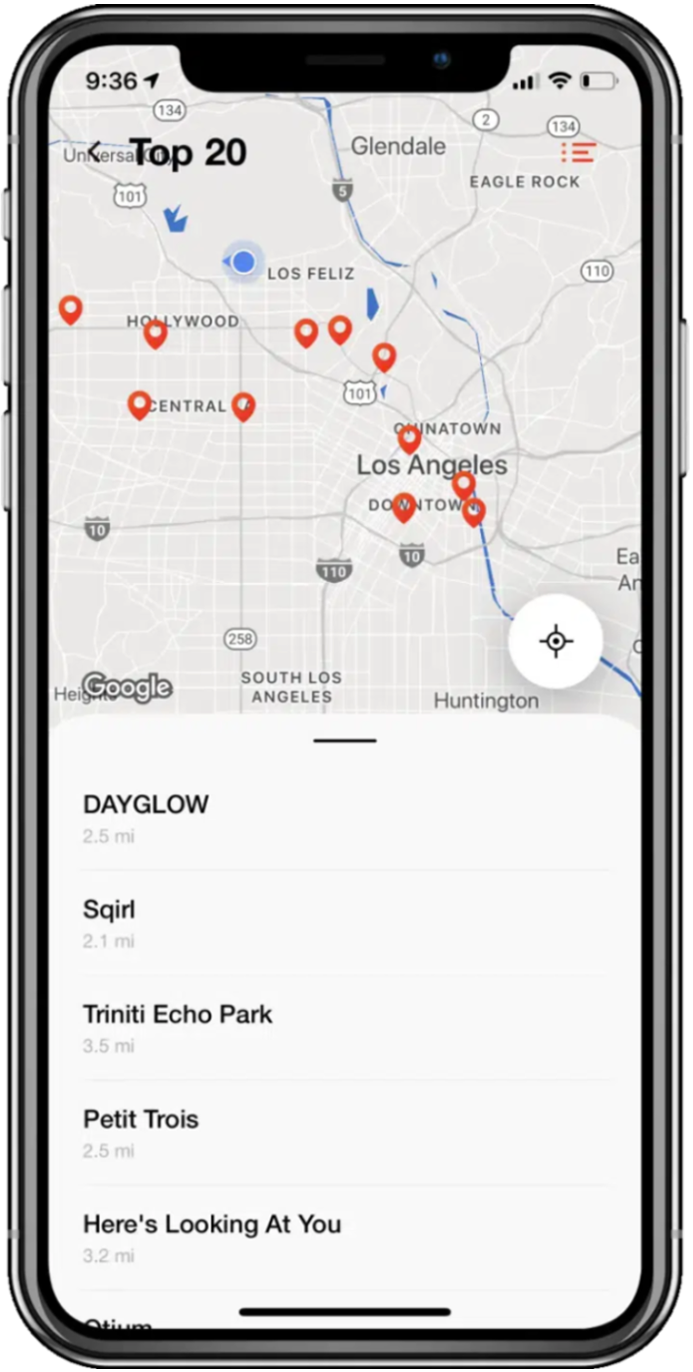Select Triniti Echo Park from list

pyautogui.click(x=178, y=1027)
